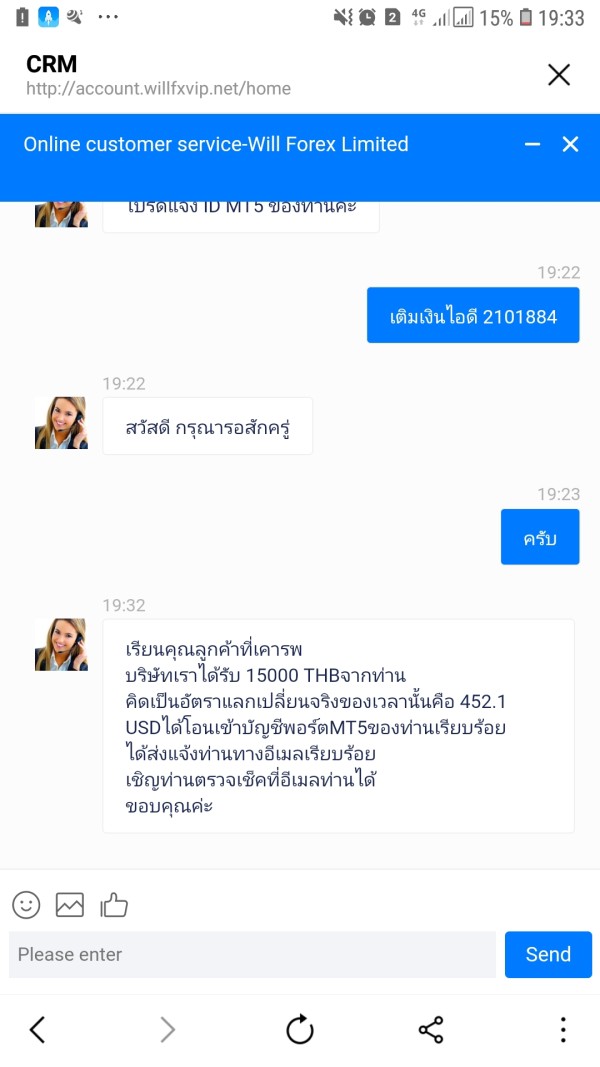Tap the thumbs-up rating icon

(x=114, y=905)
